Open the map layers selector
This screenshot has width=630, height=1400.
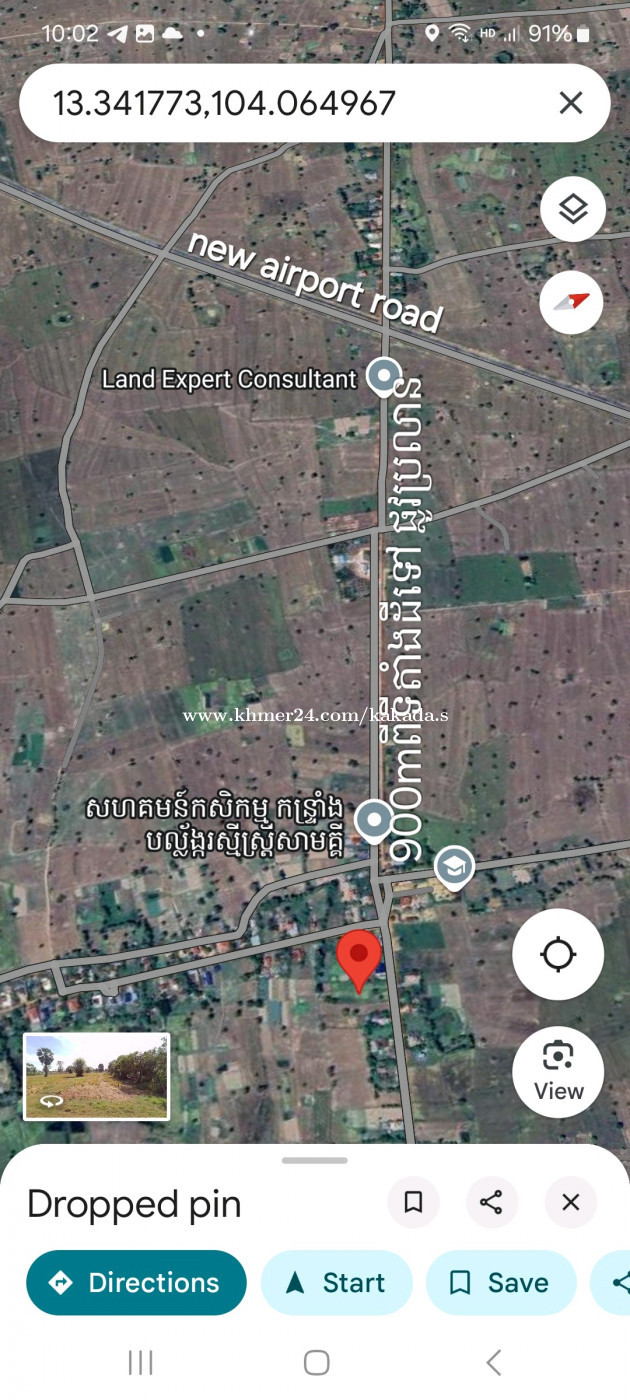(x=572, y=209)
